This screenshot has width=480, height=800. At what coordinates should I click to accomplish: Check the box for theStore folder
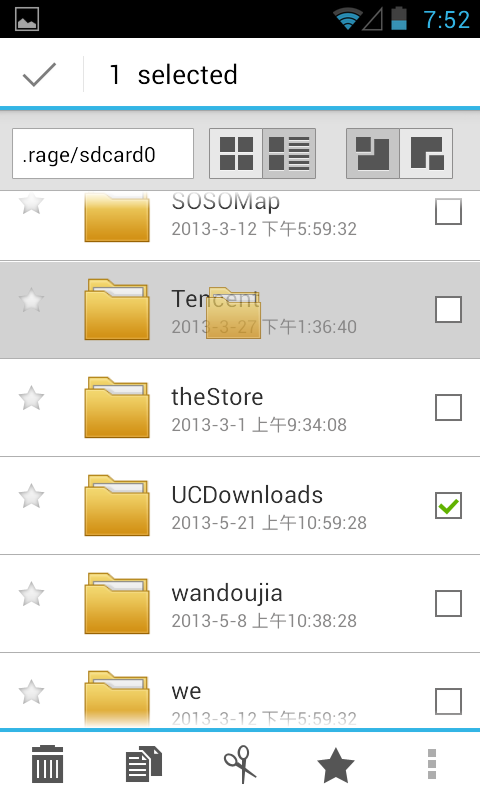click(448, 407)
